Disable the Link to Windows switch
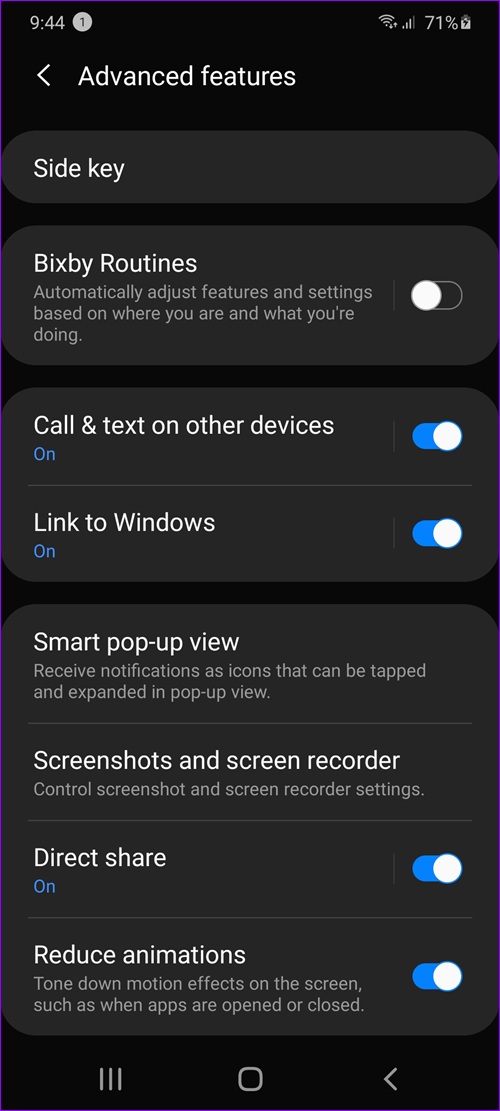The image size is (500, 1111). click(437, 534)
